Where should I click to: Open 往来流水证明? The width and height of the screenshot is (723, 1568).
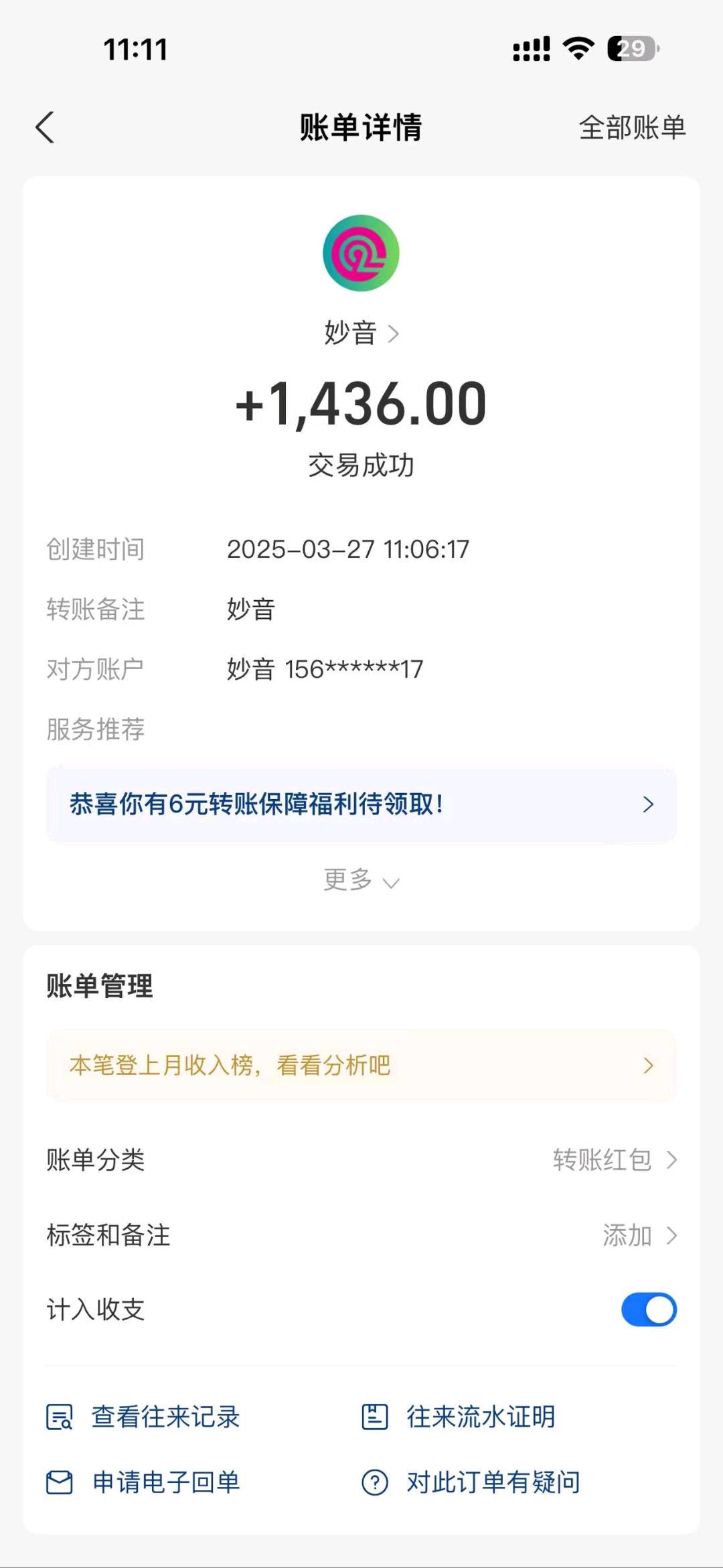[459, 1417]
